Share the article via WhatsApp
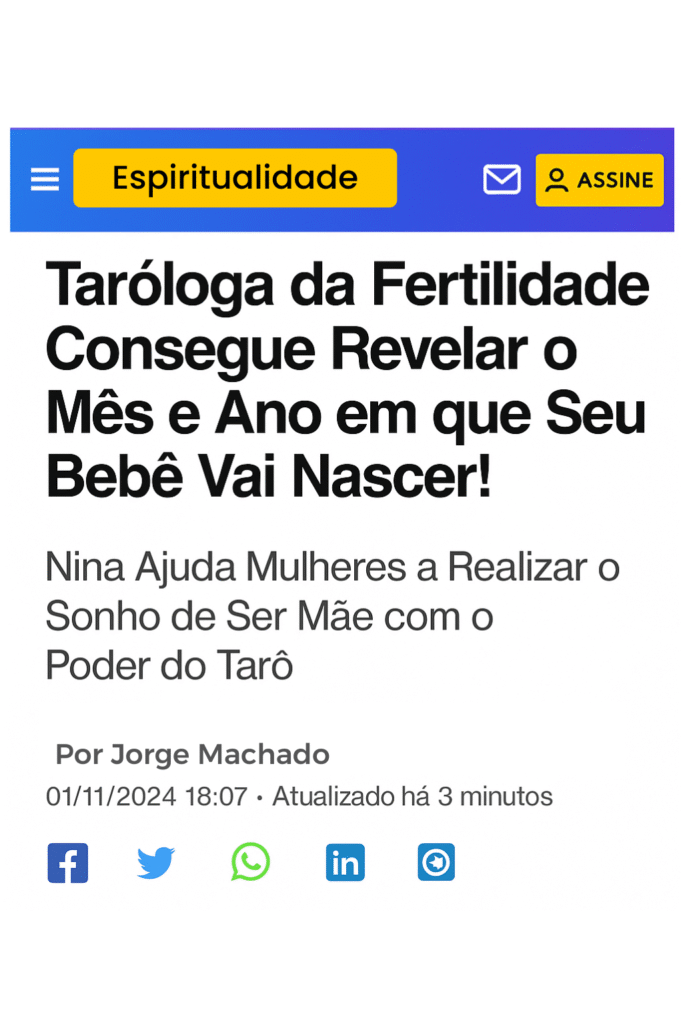Viewport: 683px width, 1024px height. pyautogui.click(x=250, y=862)
